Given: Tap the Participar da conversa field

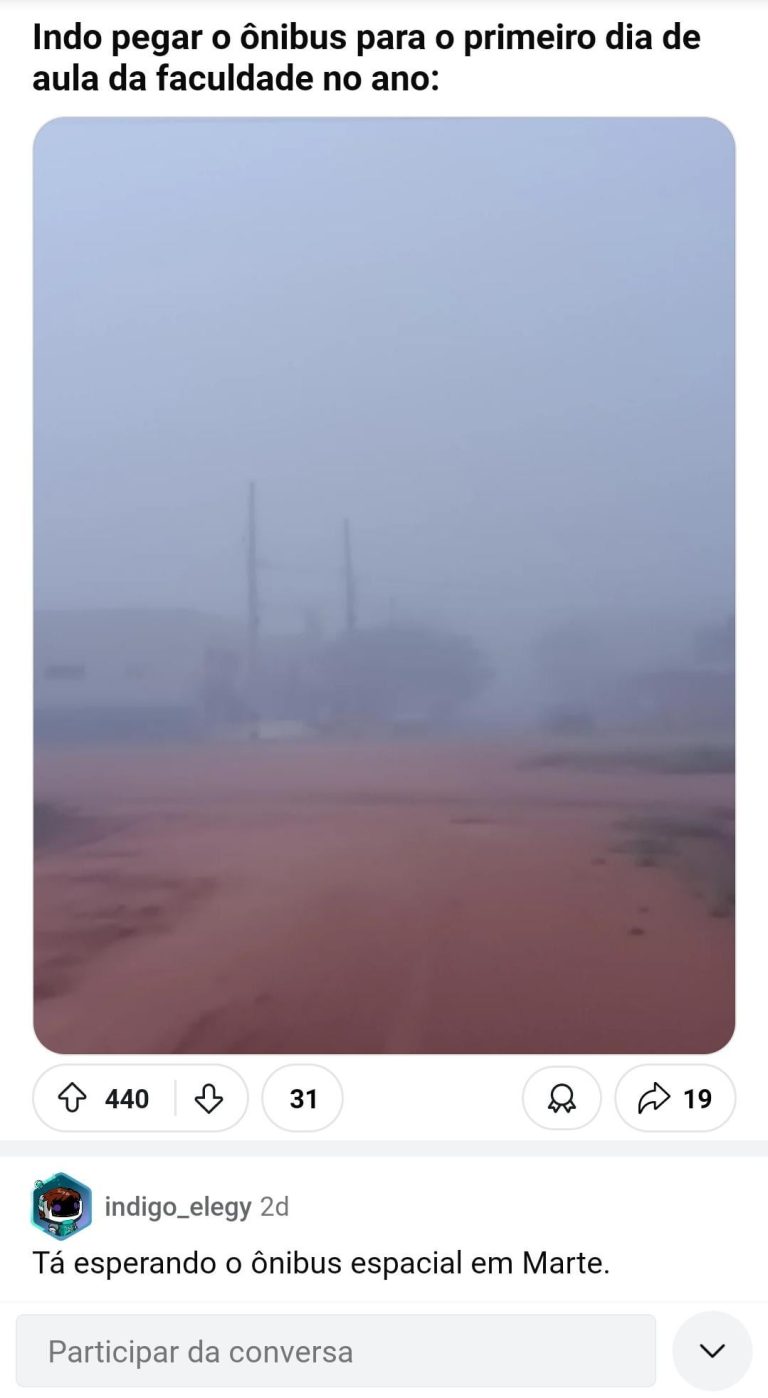Looking at the screenshot, I should 336,1352.
